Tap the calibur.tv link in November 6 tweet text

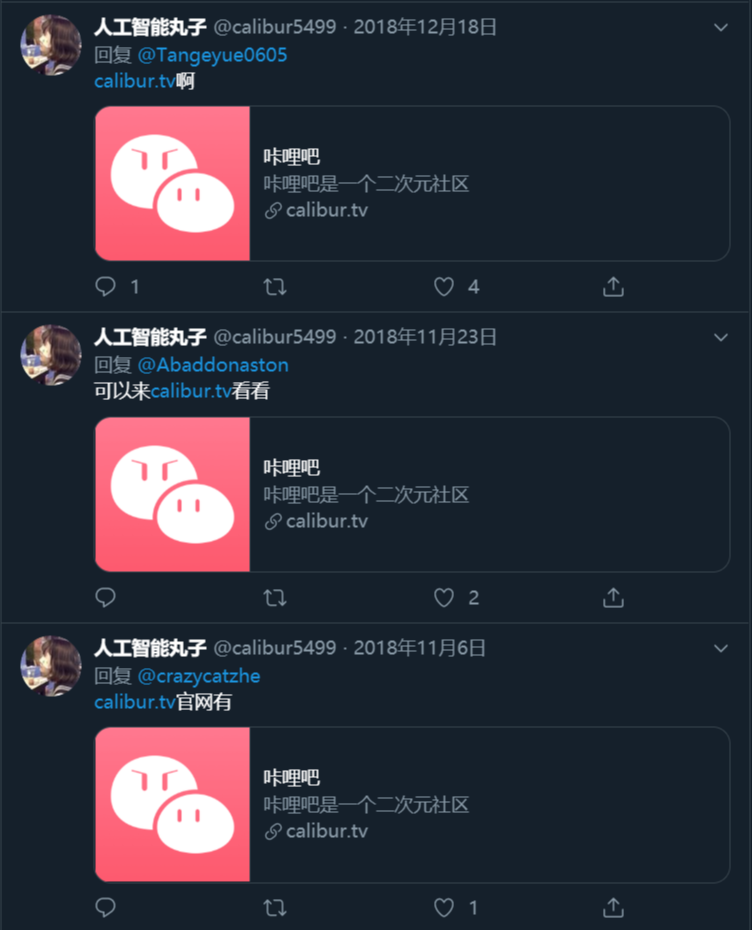[135, 702]
